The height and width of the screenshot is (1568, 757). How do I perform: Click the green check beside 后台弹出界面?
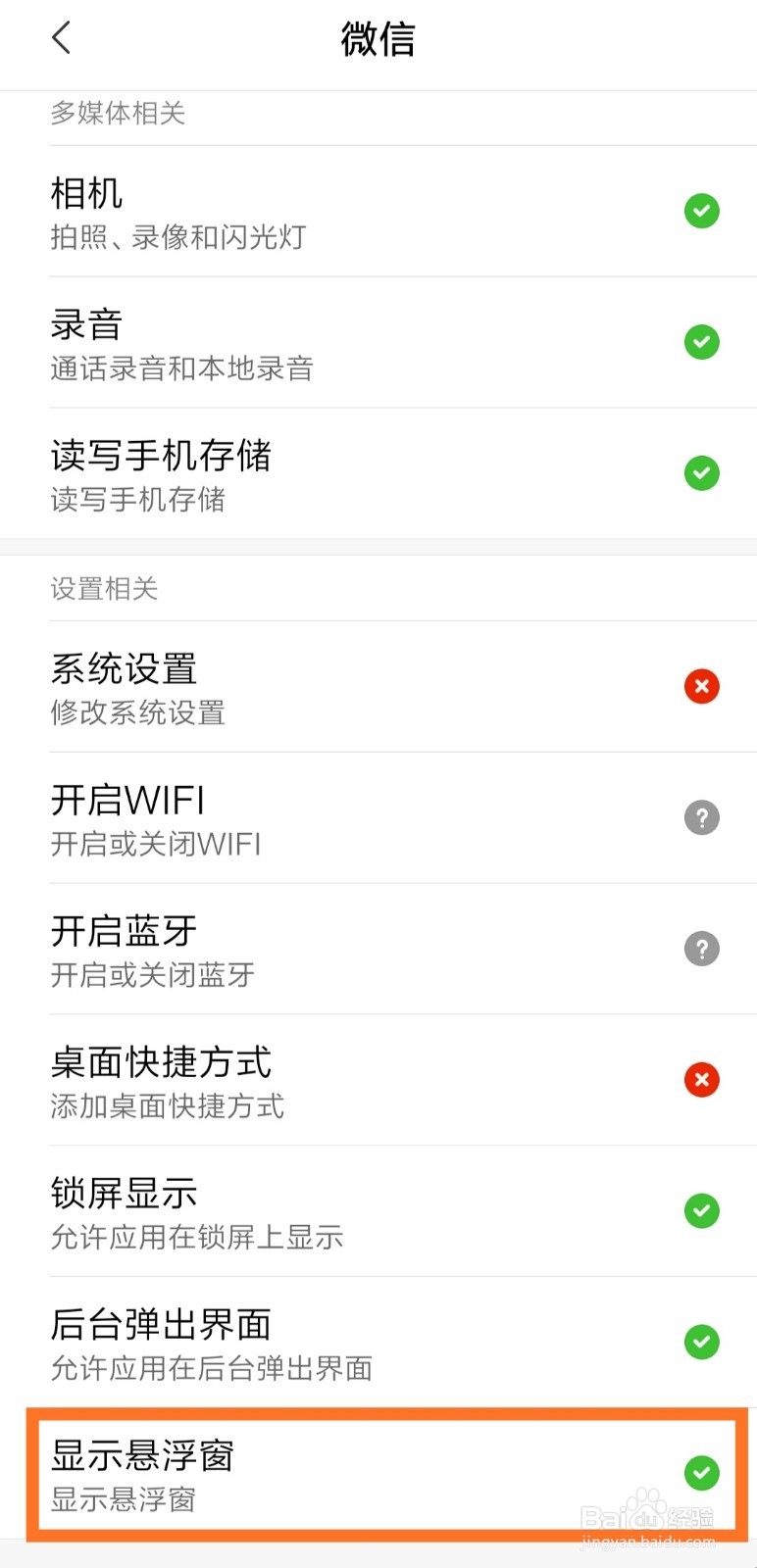coord(701,1343)
